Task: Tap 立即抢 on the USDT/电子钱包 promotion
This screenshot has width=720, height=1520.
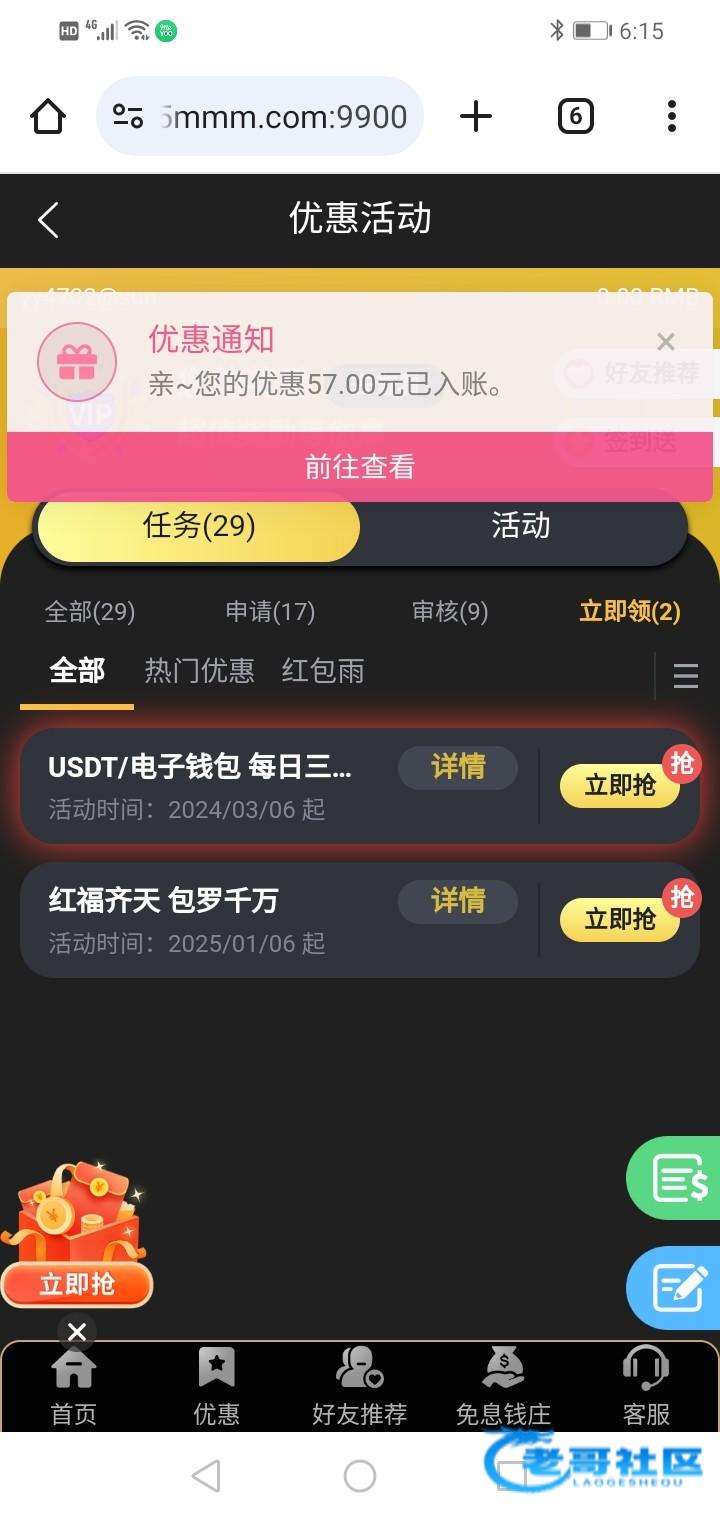Action: pos(619,786)
